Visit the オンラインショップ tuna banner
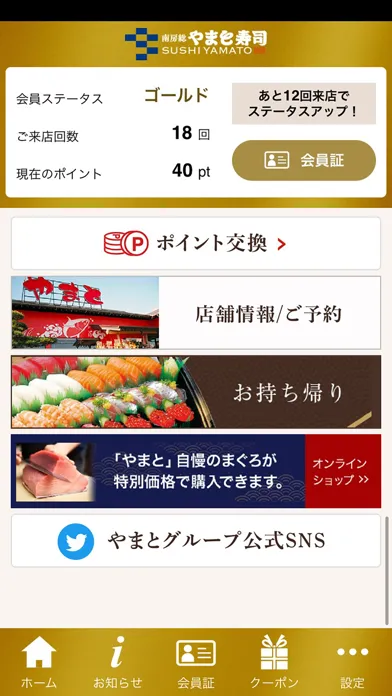Viewport: 392px width, 696px height. [x=196, y=471]
